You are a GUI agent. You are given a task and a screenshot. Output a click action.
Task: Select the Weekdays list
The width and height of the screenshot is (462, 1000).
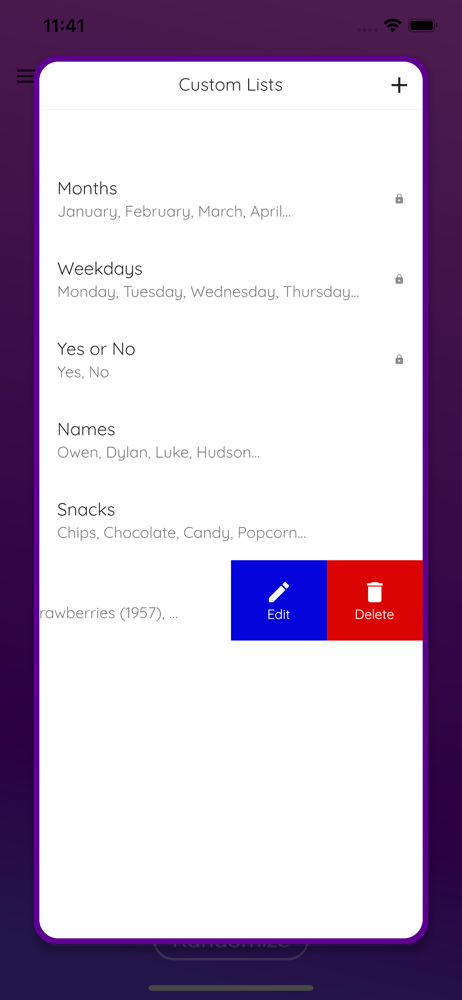pos(231,279)
